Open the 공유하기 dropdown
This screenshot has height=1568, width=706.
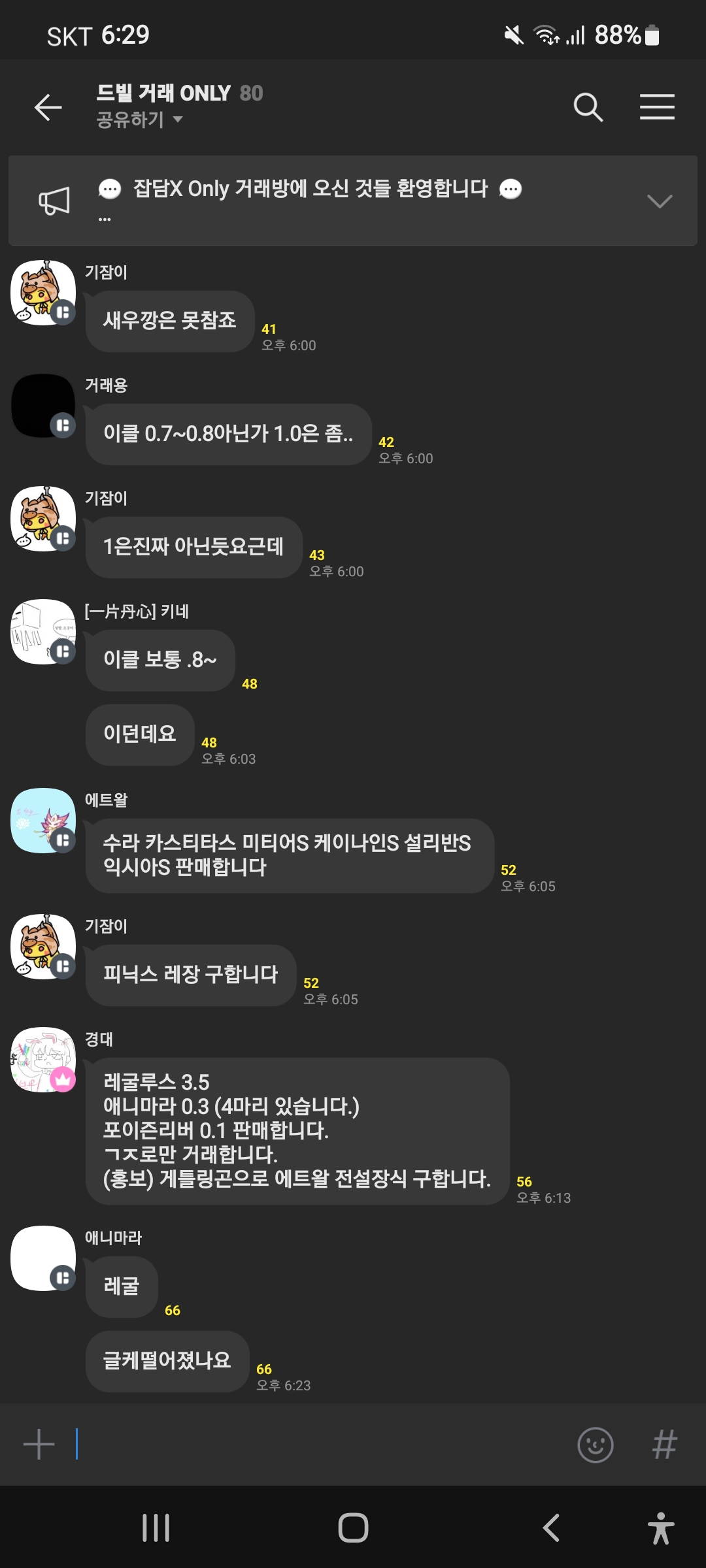[139, 120]
